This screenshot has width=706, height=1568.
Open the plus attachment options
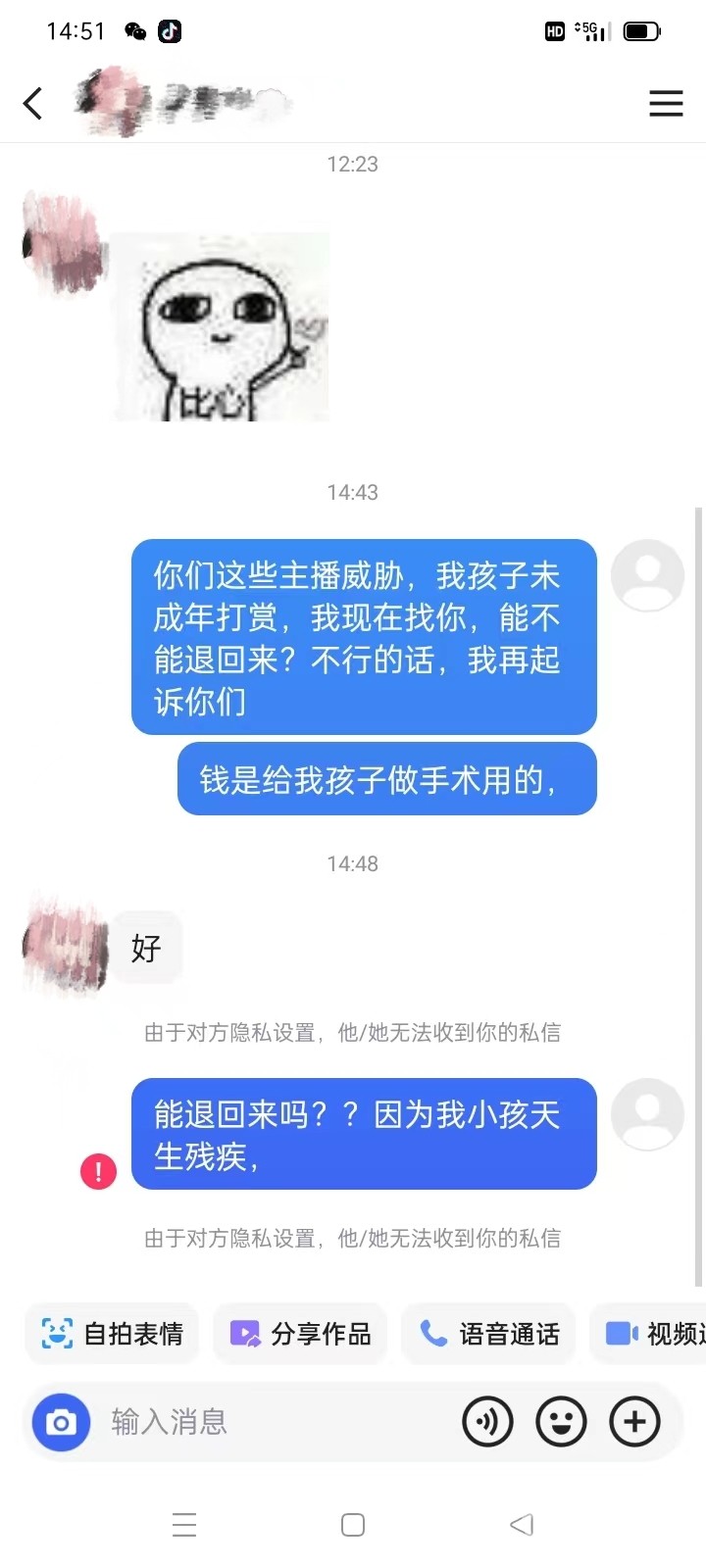[x=634, y=1422]
